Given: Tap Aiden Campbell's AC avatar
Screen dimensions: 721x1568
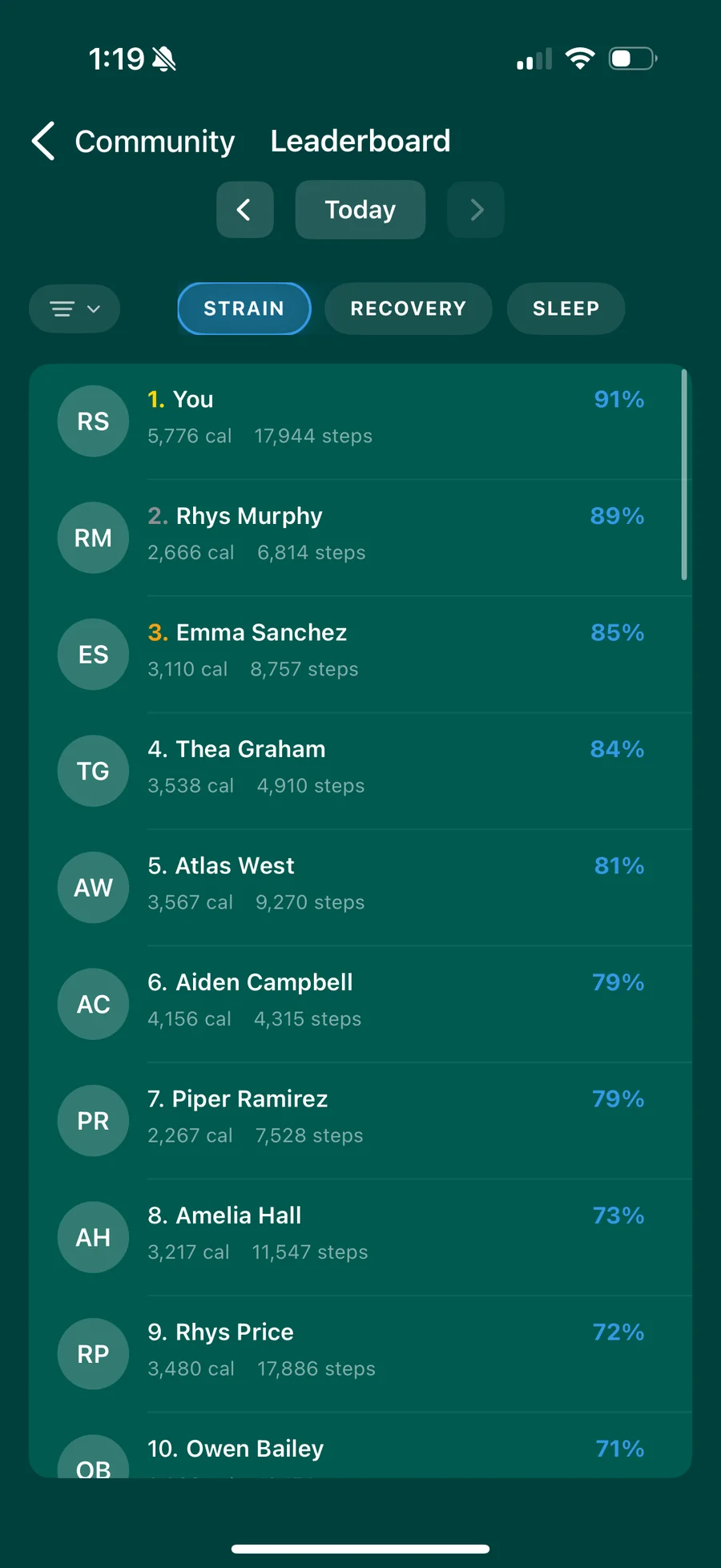Looking at the screenshot, I should (x=93, y=1004).
